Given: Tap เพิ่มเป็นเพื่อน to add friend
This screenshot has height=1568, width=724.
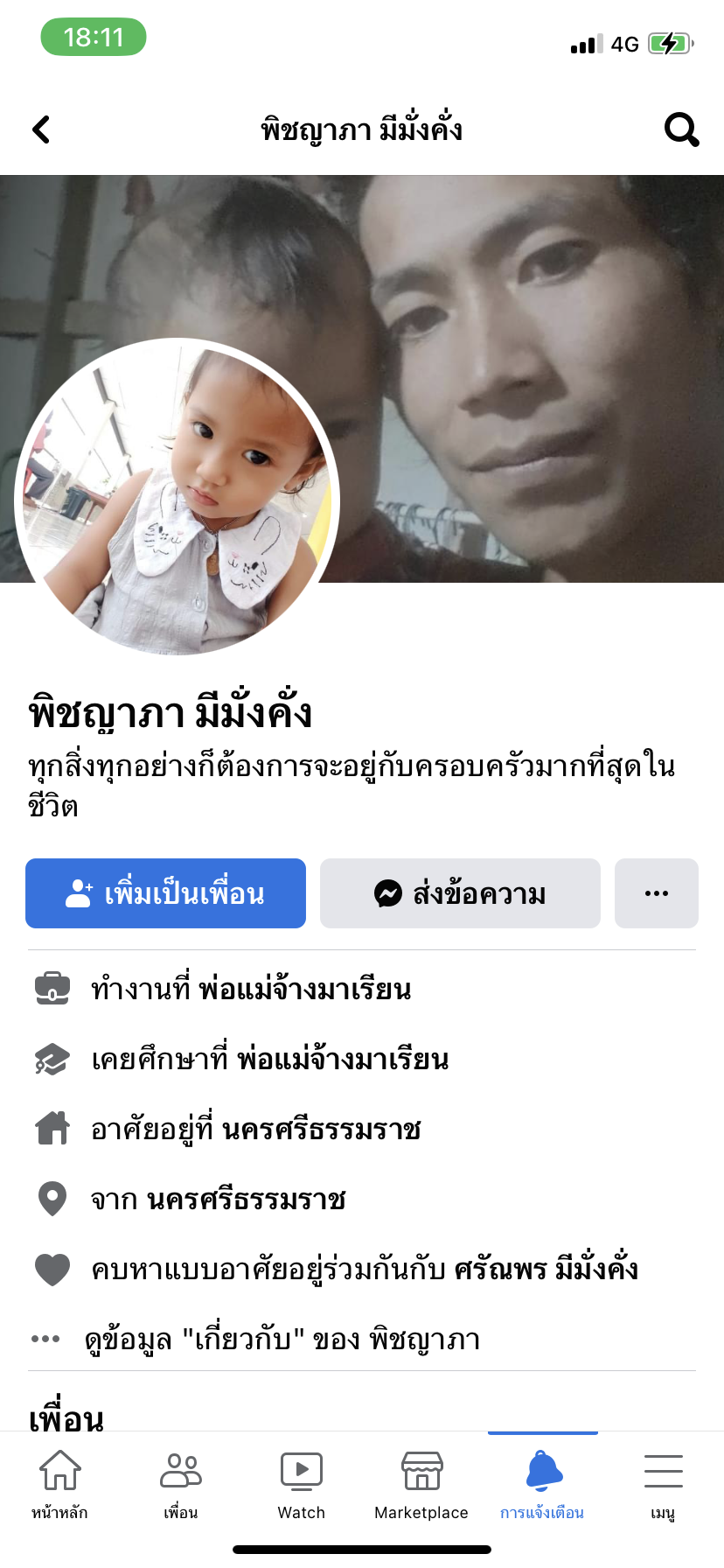Looking at the screenshot, I should pos(165,893).
